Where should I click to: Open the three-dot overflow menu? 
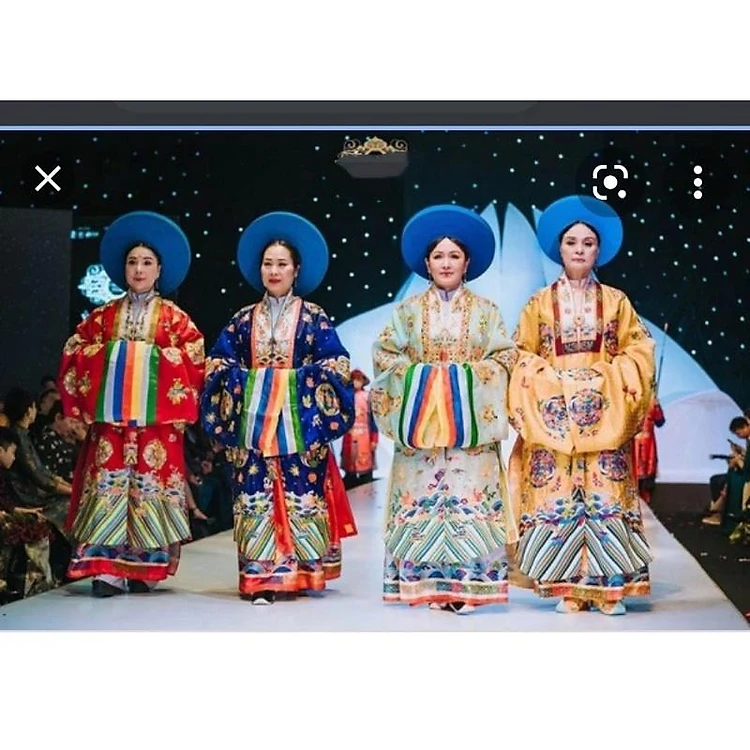698,182
